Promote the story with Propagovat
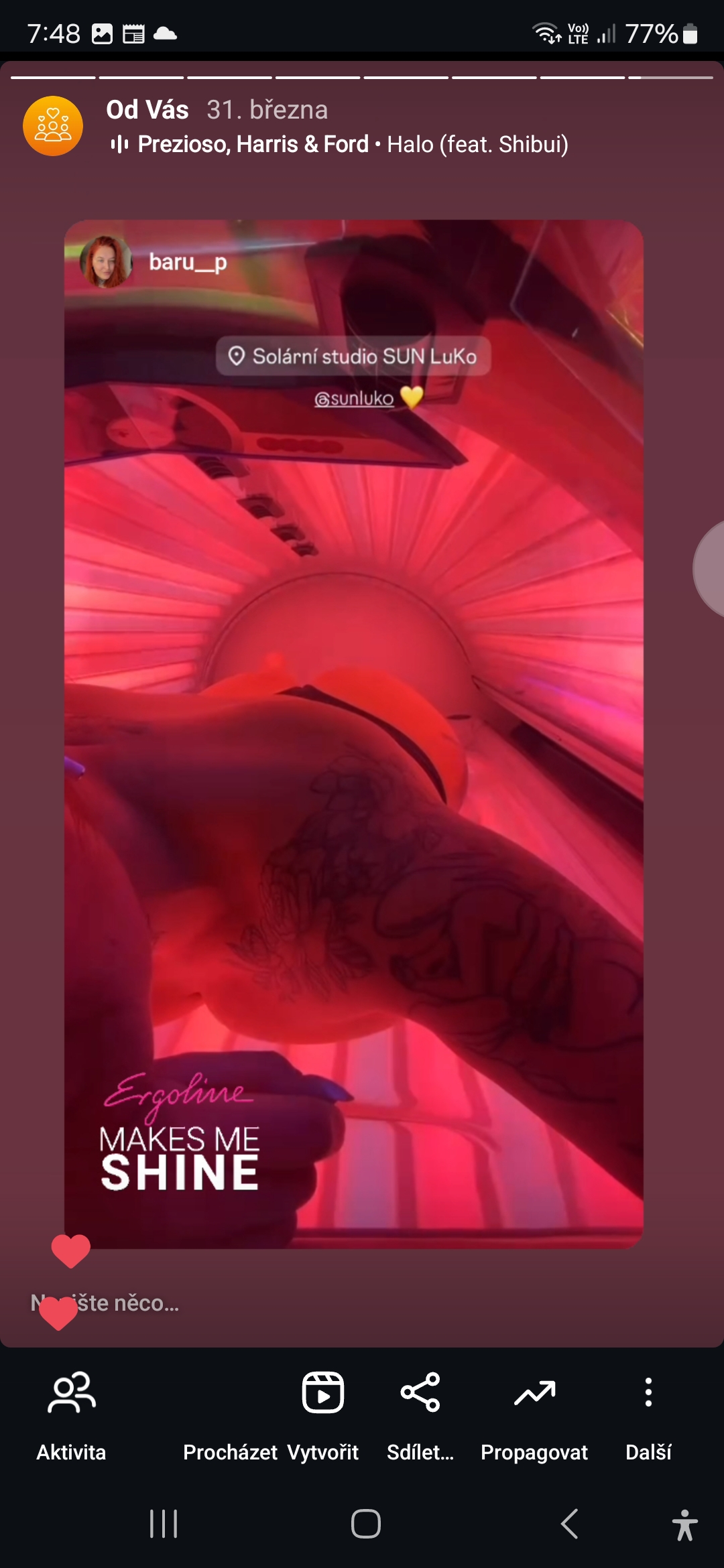 coord(534,1415)
